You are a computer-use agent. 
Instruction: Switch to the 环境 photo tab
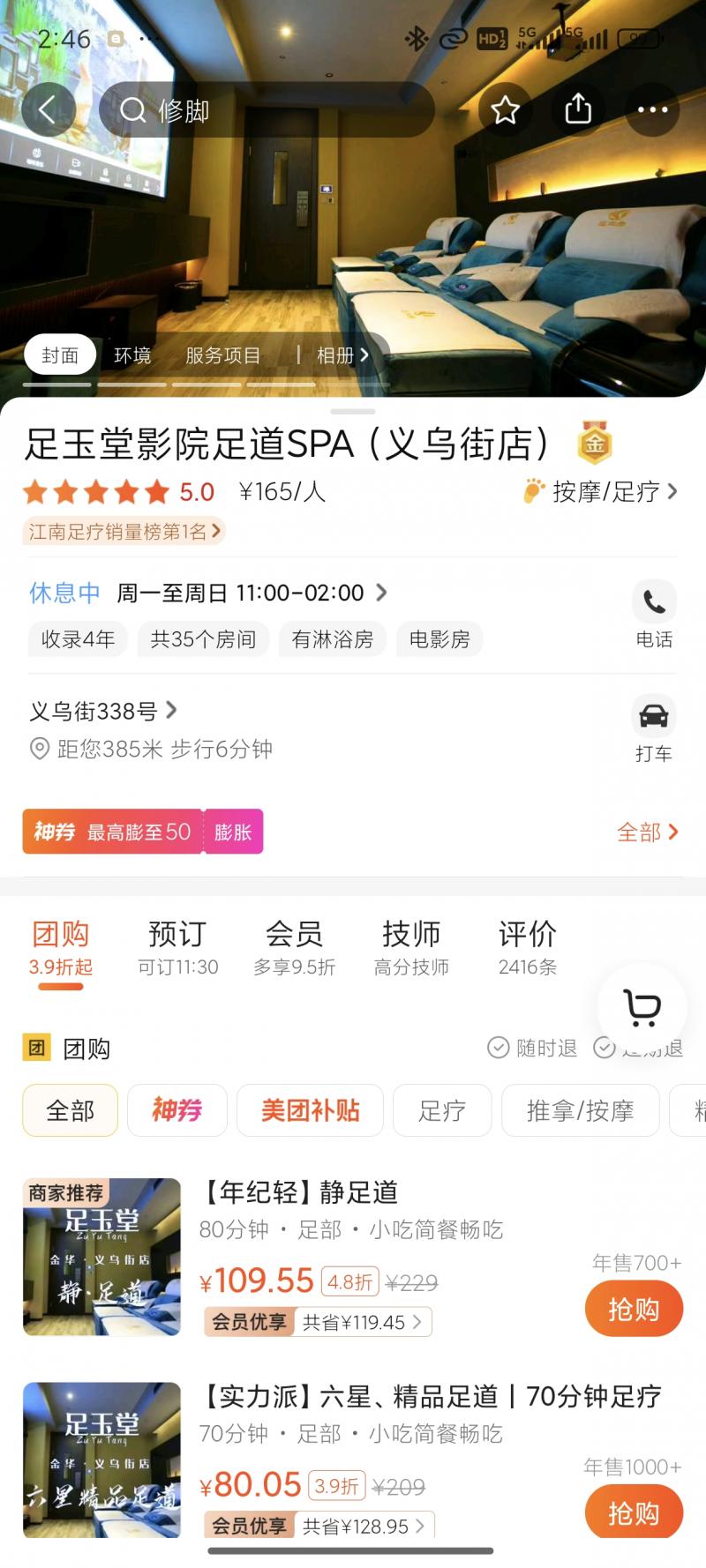[132, 354]
